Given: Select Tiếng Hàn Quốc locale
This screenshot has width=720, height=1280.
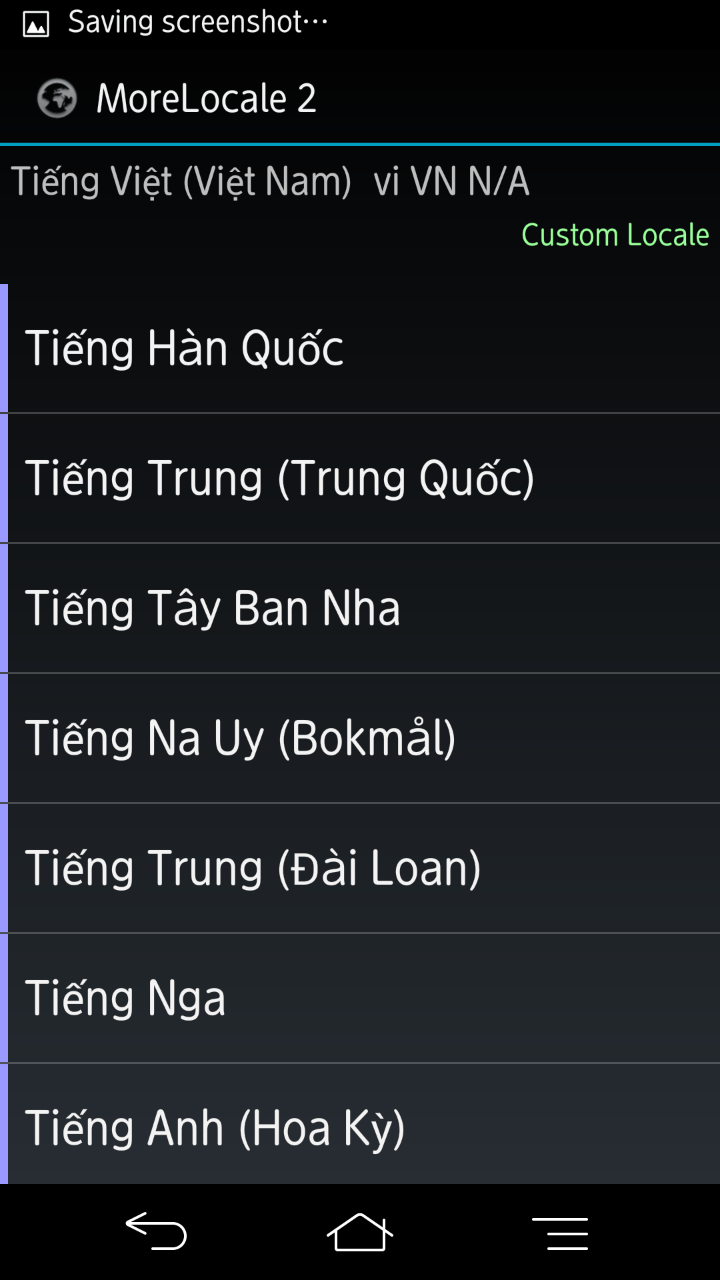Looking at the screenshot, I should 360,348.
